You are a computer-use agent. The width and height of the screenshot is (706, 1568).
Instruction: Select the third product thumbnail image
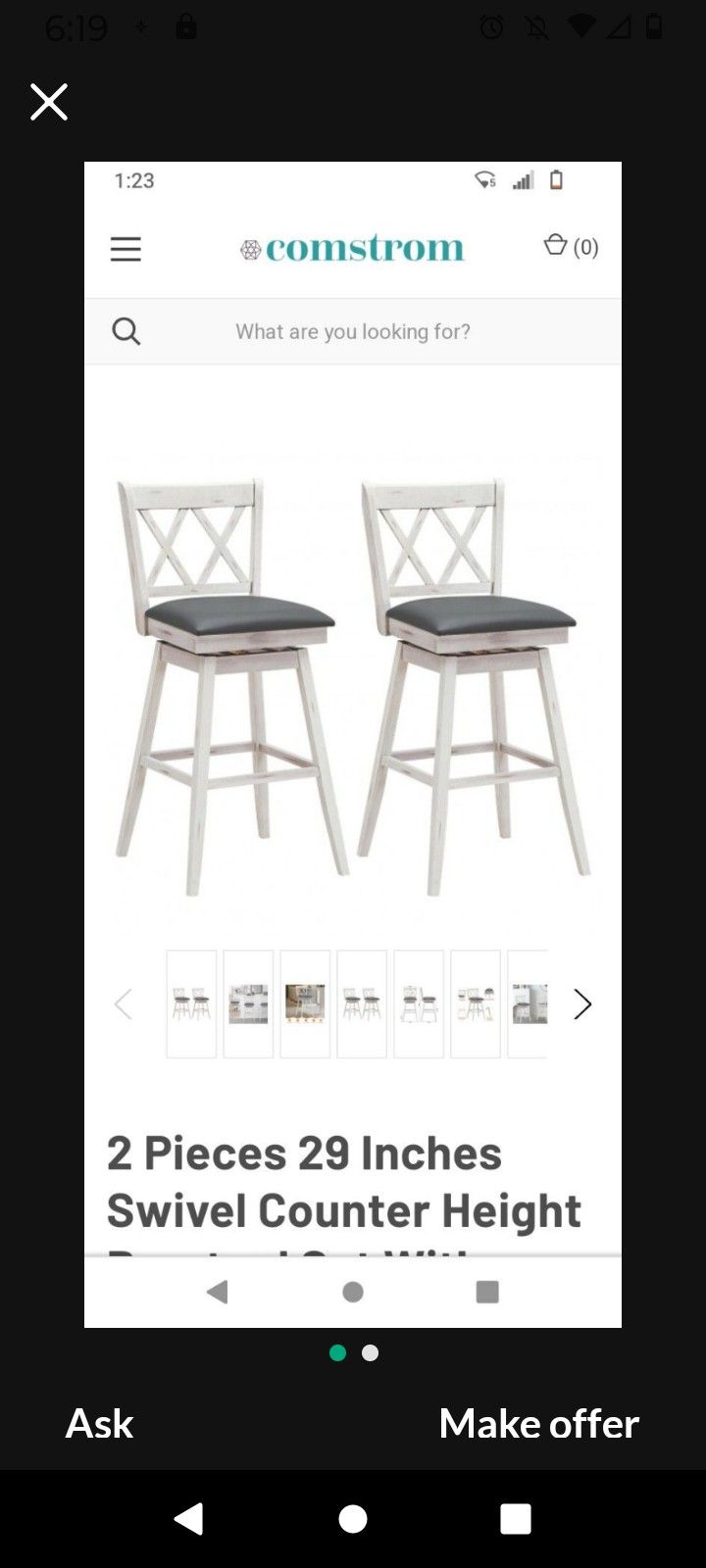click(x=304, y=1003)
